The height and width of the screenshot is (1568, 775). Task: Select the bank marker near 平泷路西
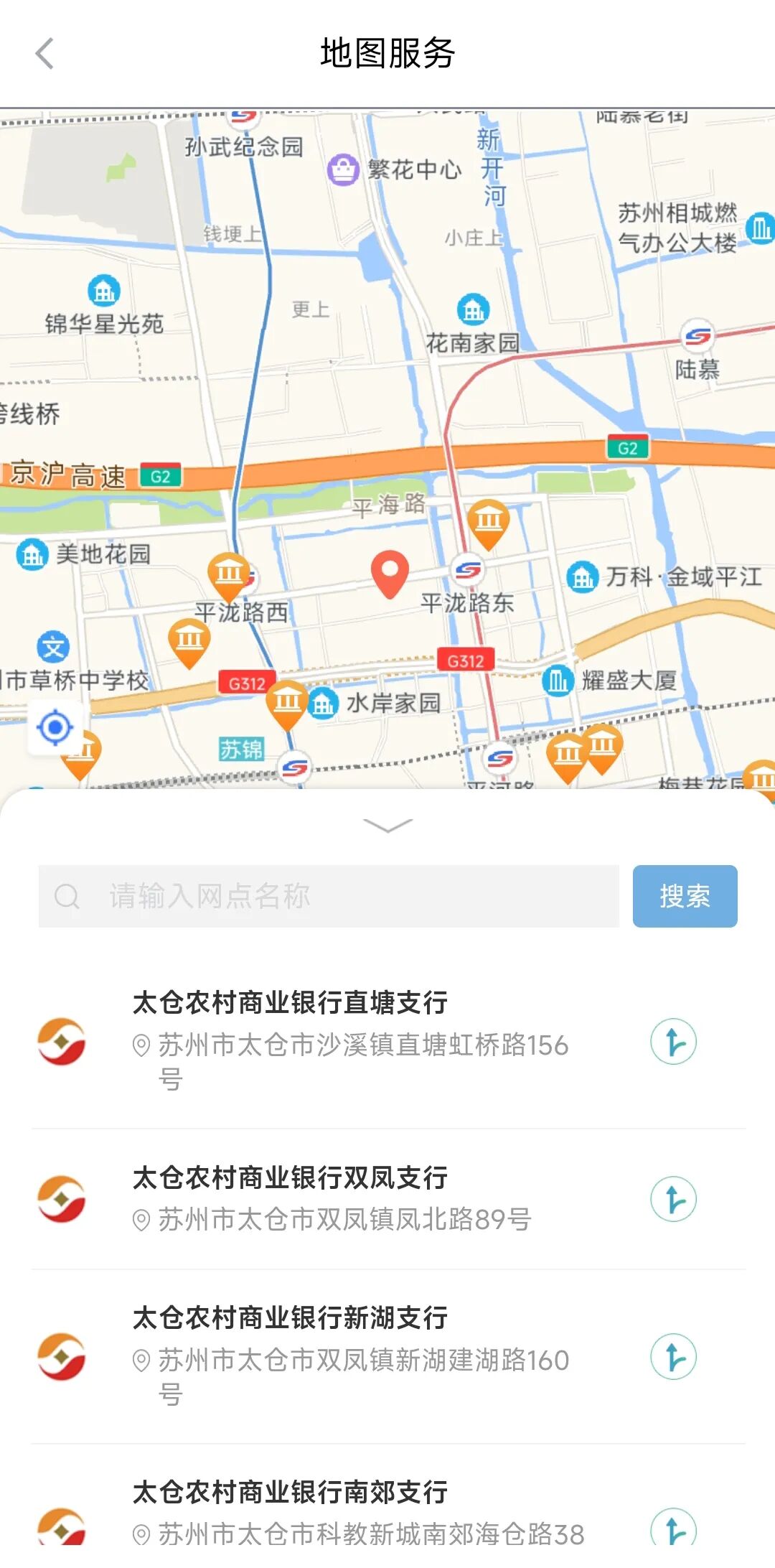click(229, 574)
